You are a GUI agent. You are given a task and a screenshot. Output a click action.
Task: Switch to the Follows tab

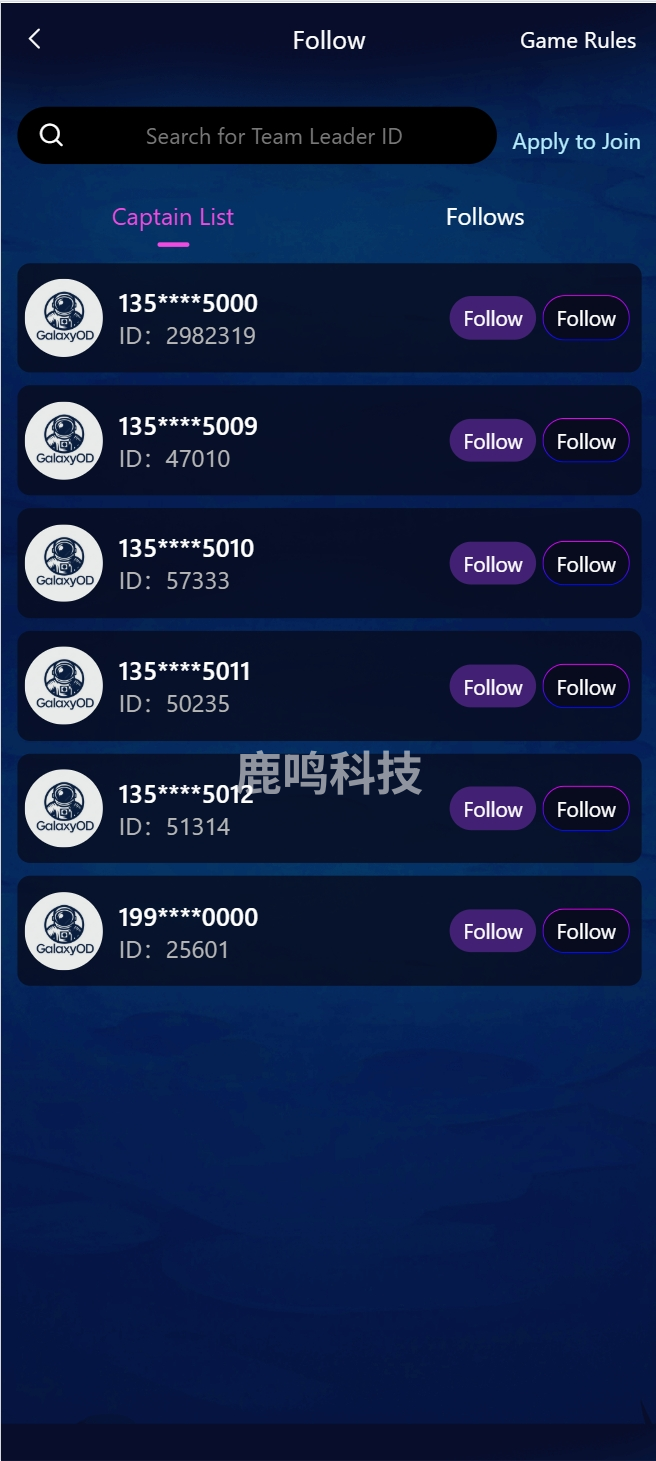click(x=485, y=217)
